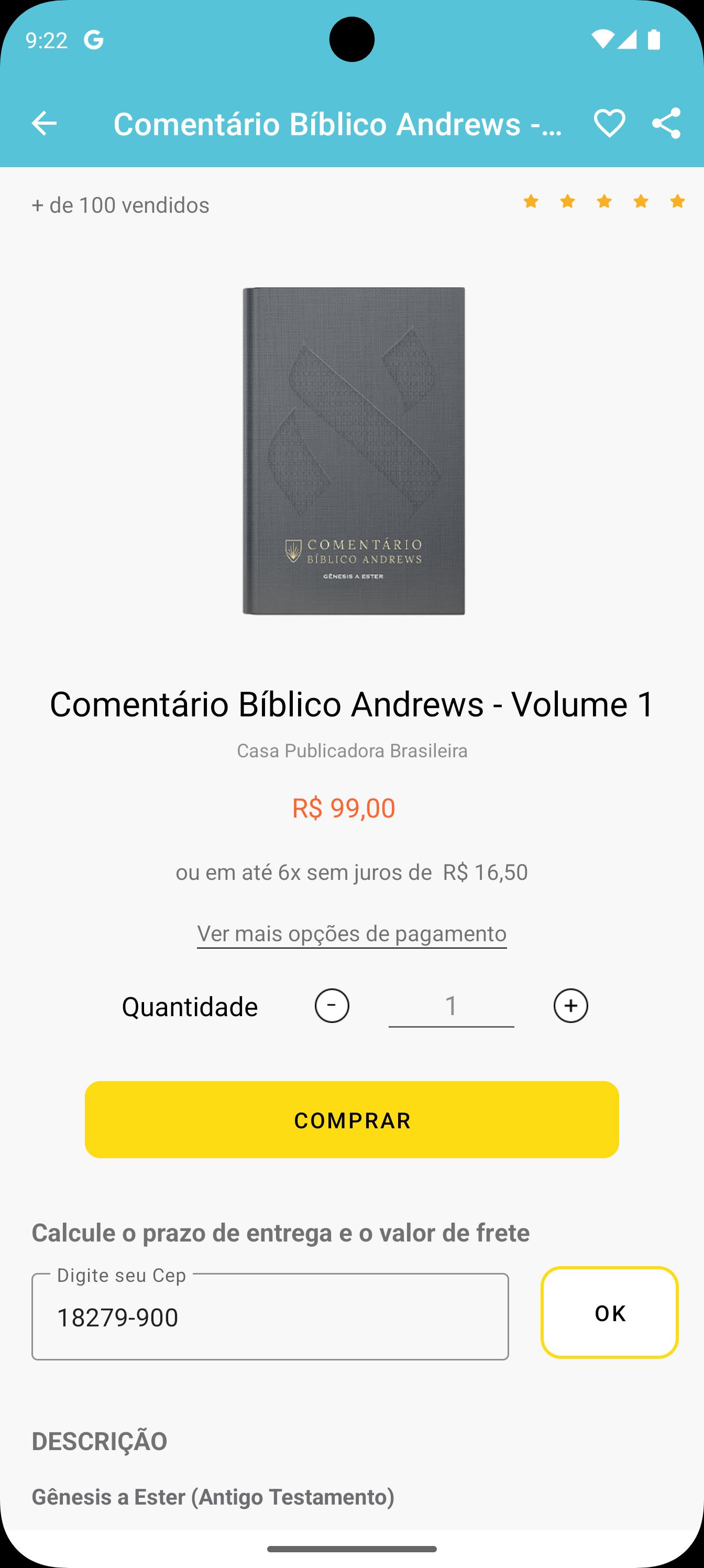Go back using the arrow icon
The height and width of the screenshot is (1568, 704).
tap(44, 124)
